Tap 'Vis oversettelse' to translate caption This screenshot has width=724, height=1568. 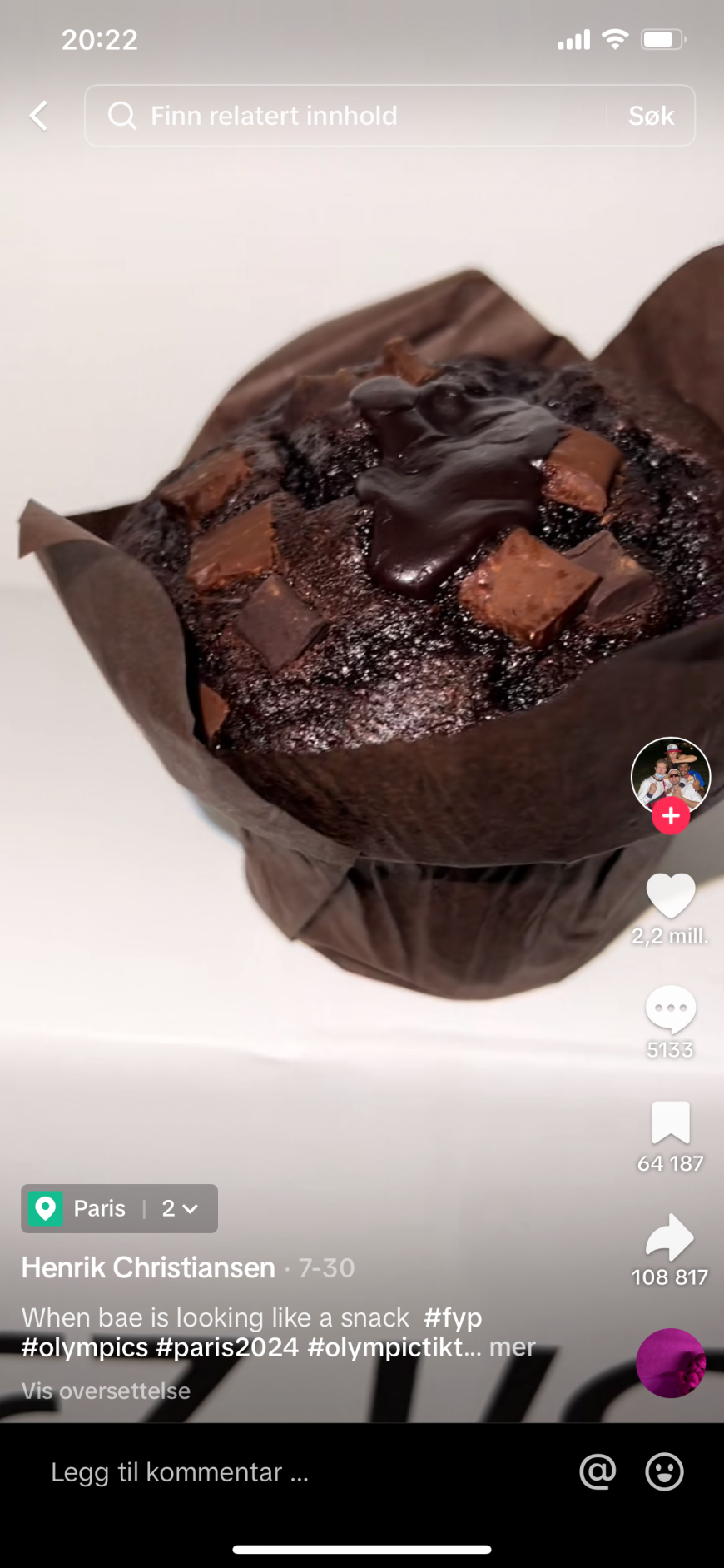(106, 1391)
